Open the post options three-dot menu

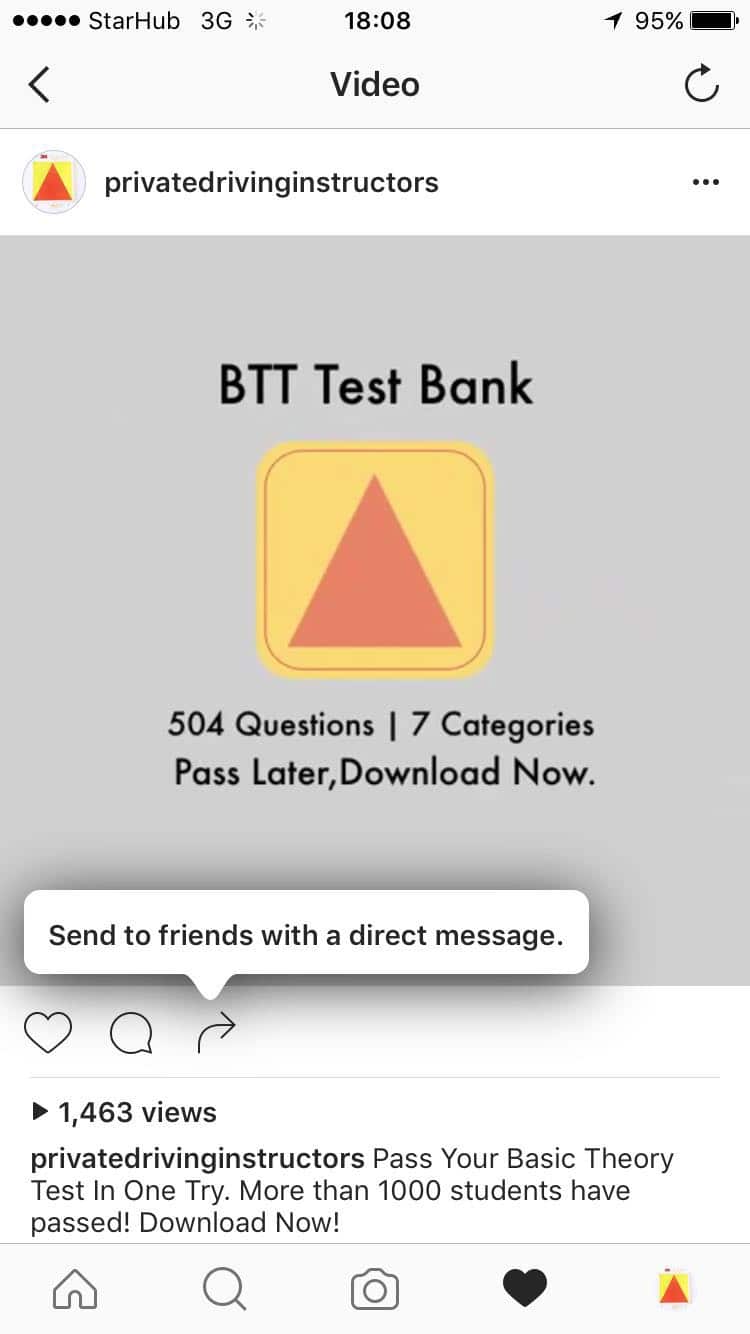click(706, 182)
